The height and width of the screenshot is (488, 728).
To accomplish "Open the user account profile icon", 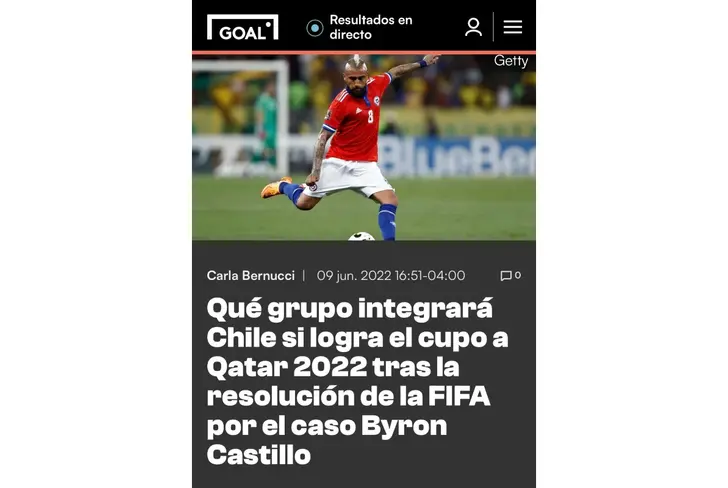I will [x=473, y=27].
